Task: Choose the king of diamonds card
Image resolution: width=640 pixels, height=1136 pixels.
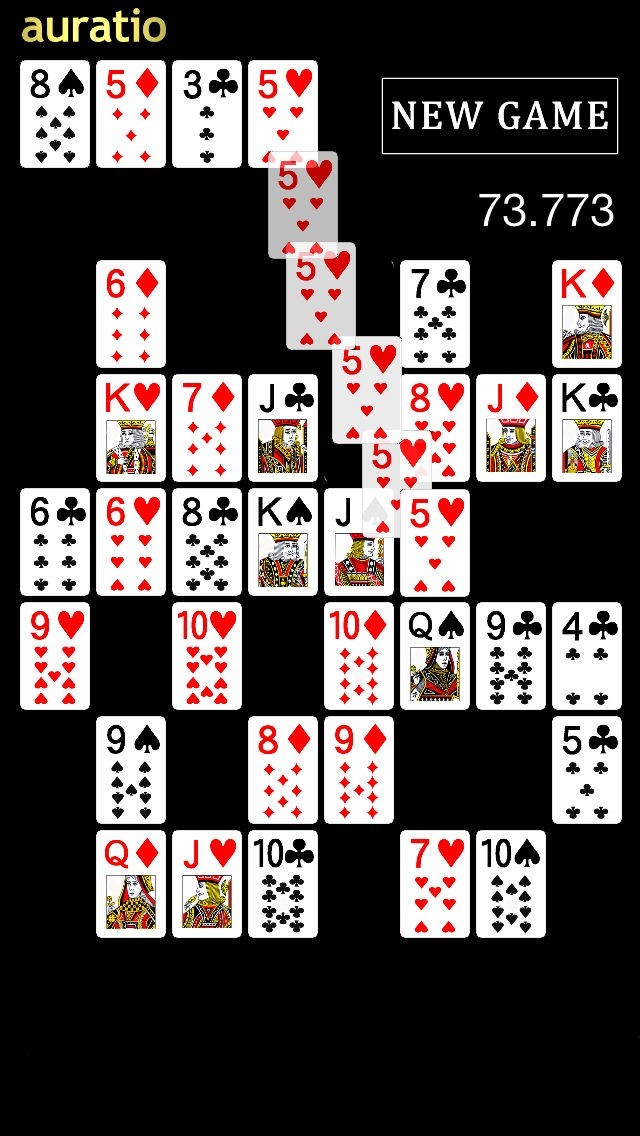Action: tap(587, 314)
